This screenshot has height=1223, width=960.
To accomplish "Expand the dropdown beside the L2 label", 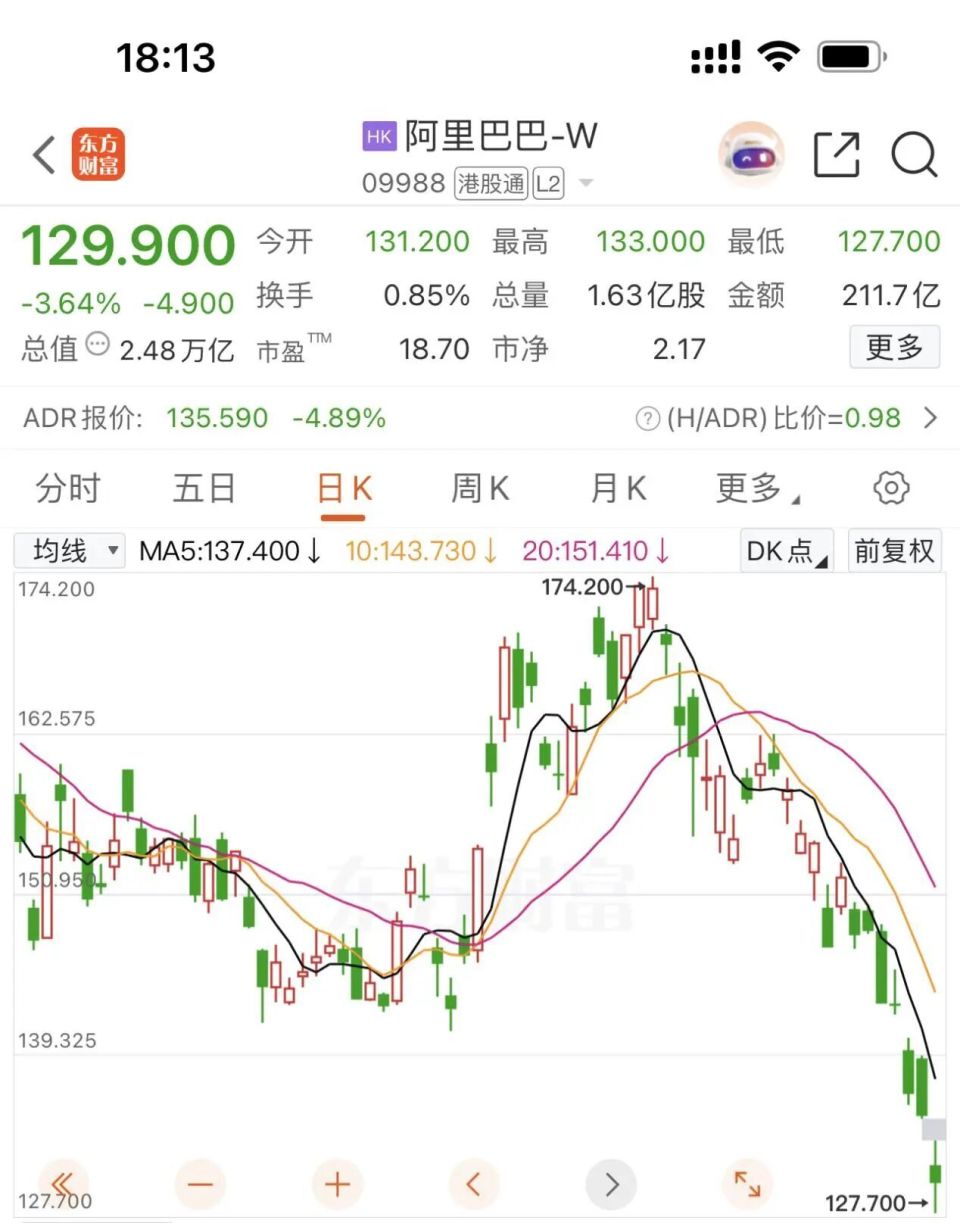I will [585, 183].
